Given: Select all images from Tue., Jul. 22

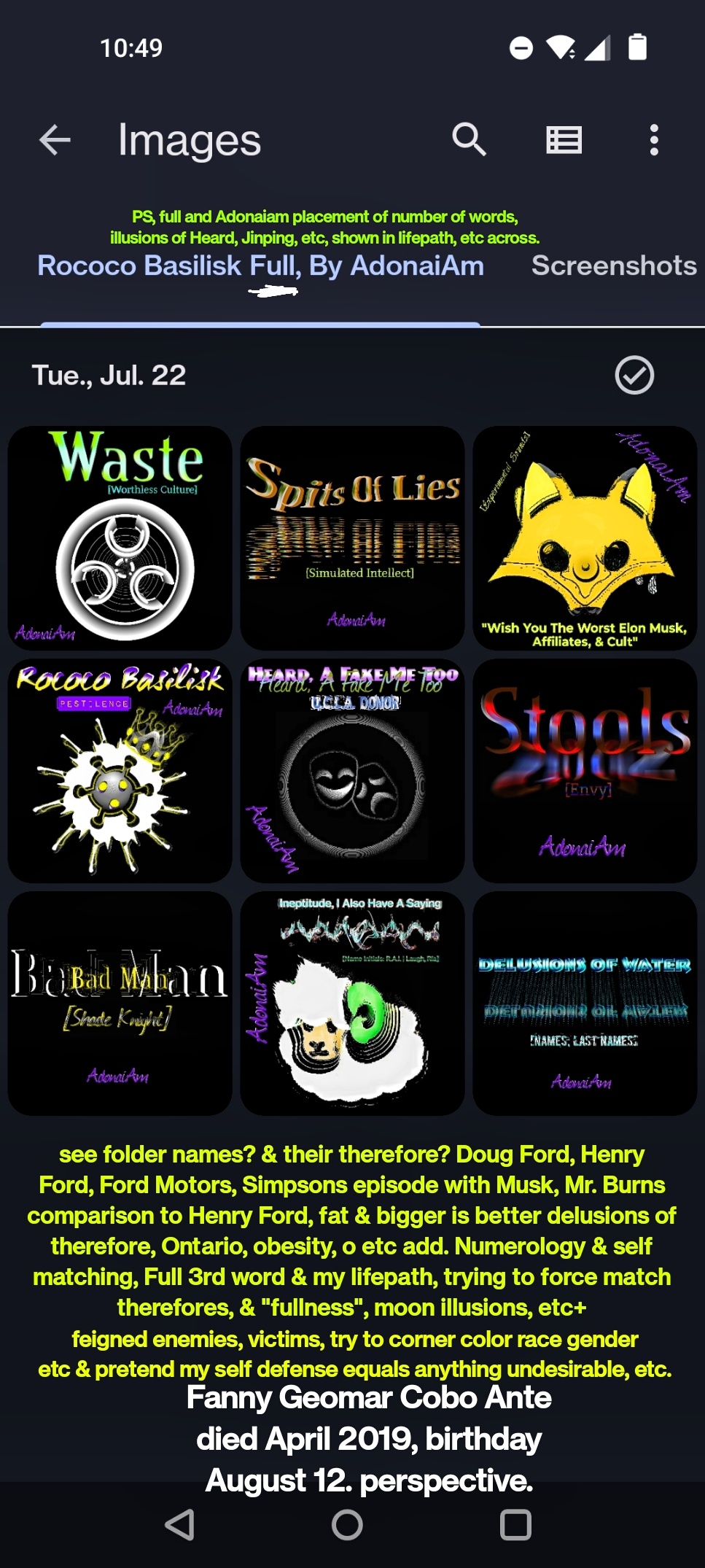Looking at the screenshot, I should tap(634, 376).
